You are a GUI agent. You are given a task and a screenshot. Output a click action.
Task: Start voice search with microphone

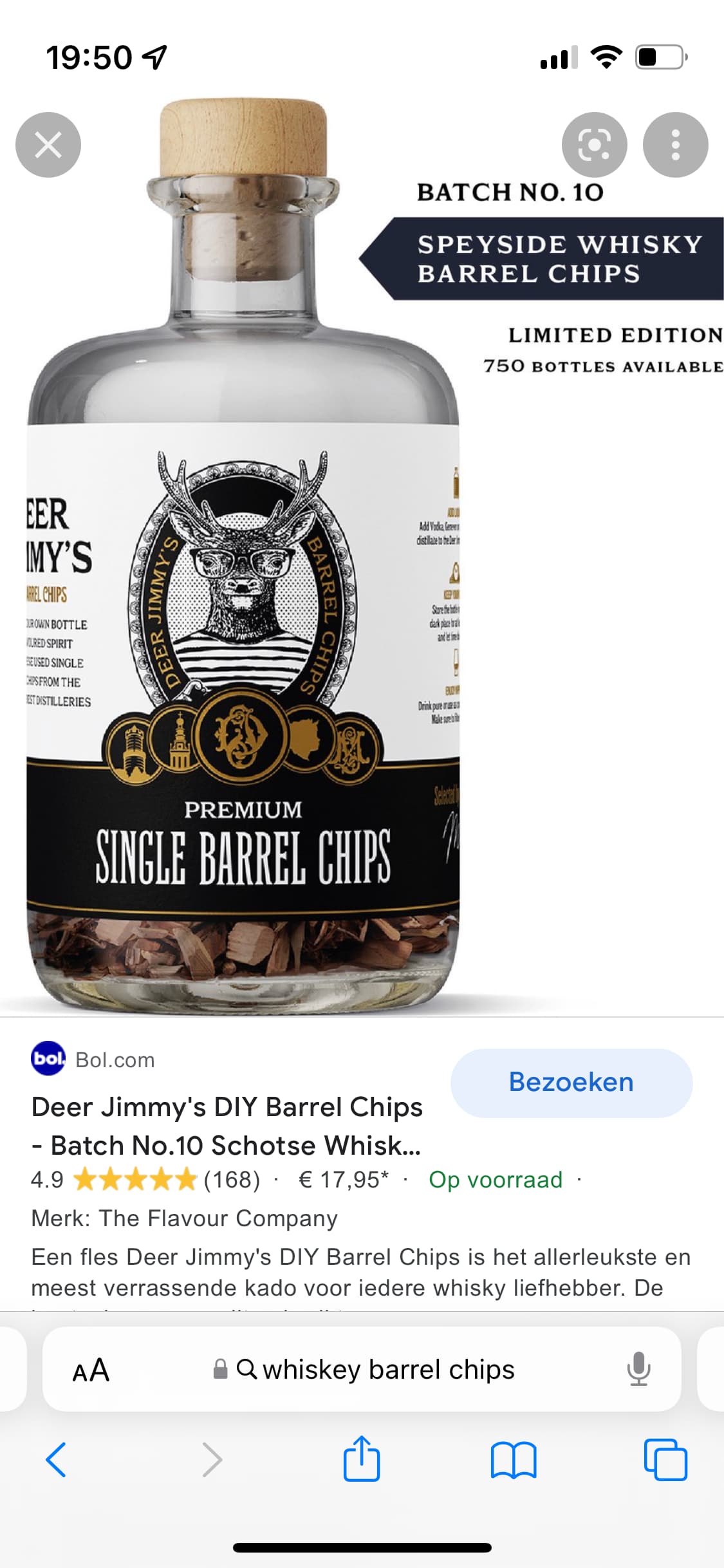pos(638,1369)
